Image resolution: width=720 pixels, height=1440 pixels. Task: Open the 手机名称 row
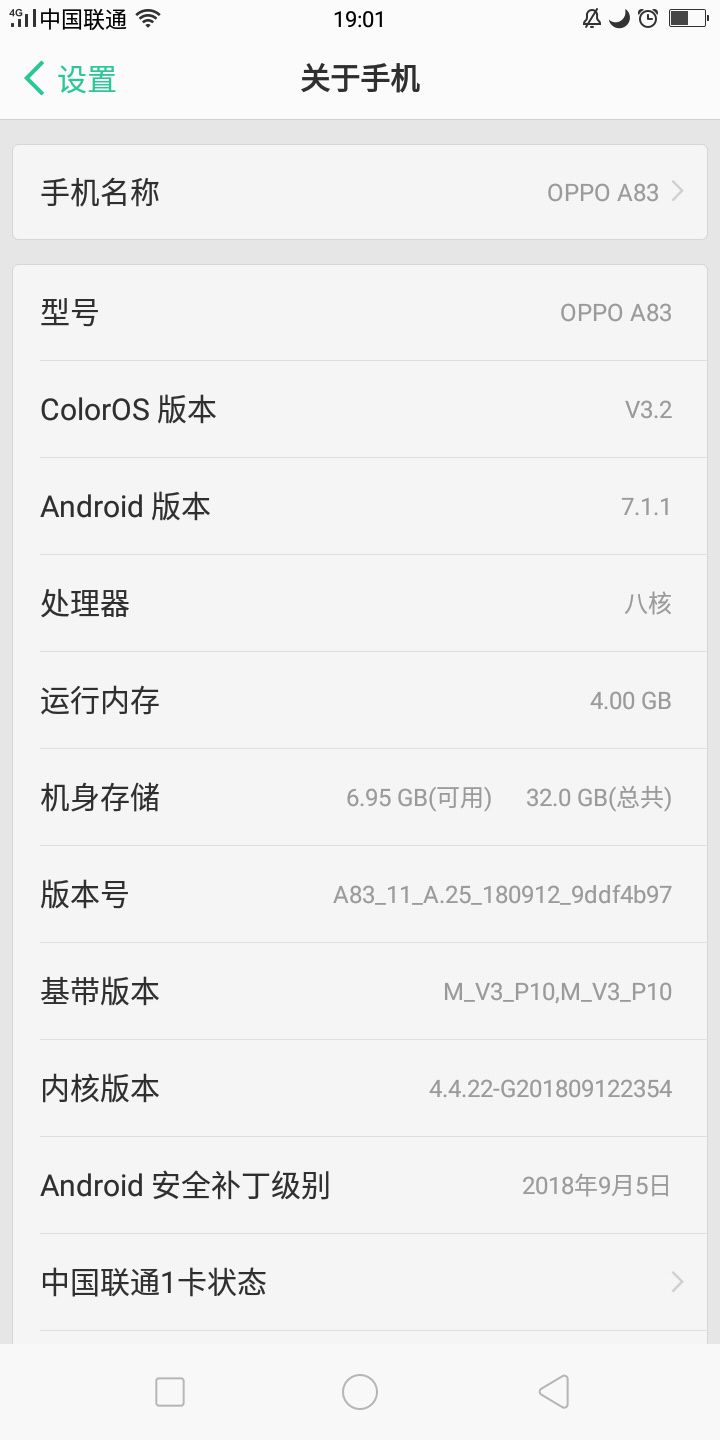(x=360, y=192)
